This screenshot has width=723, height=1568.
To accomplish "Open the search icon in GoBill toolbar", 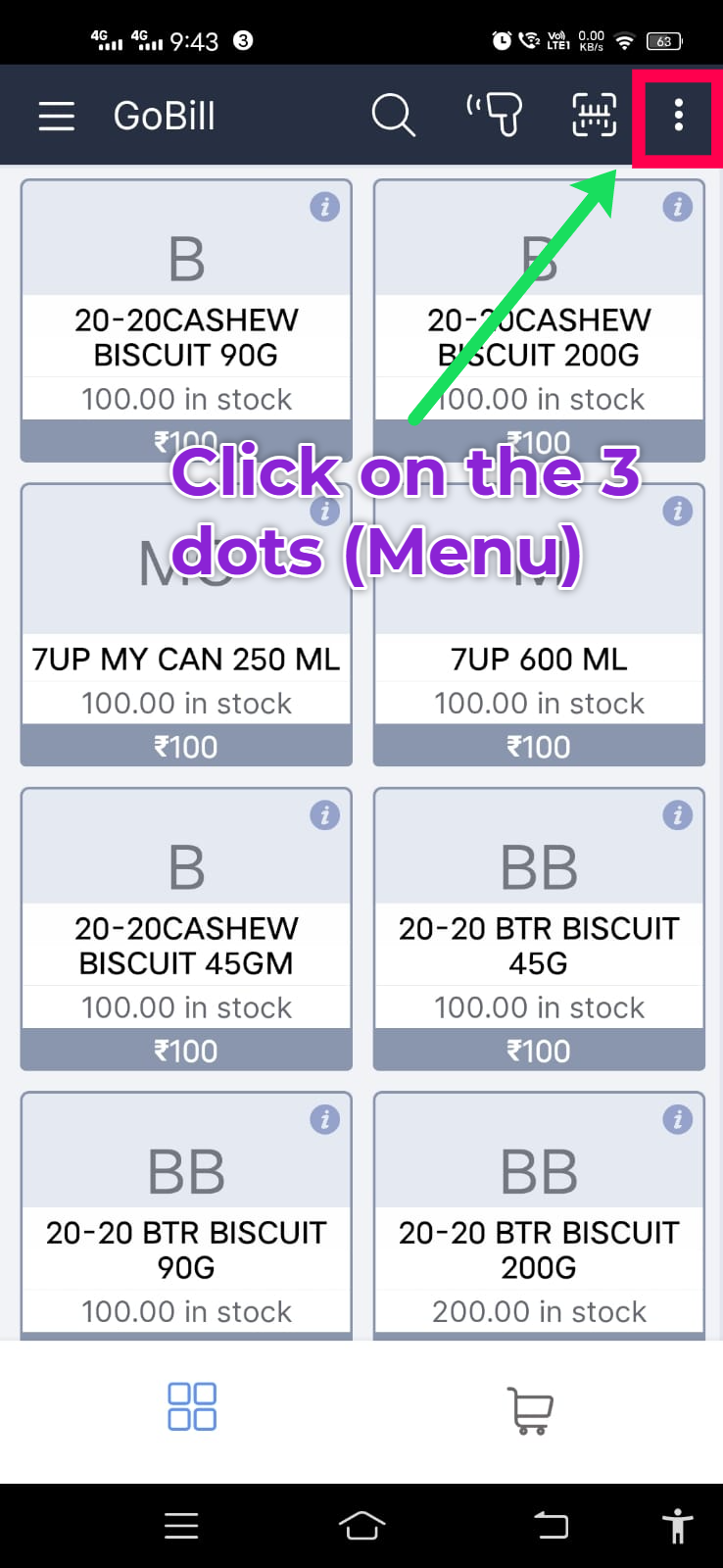I will (393, 116).
